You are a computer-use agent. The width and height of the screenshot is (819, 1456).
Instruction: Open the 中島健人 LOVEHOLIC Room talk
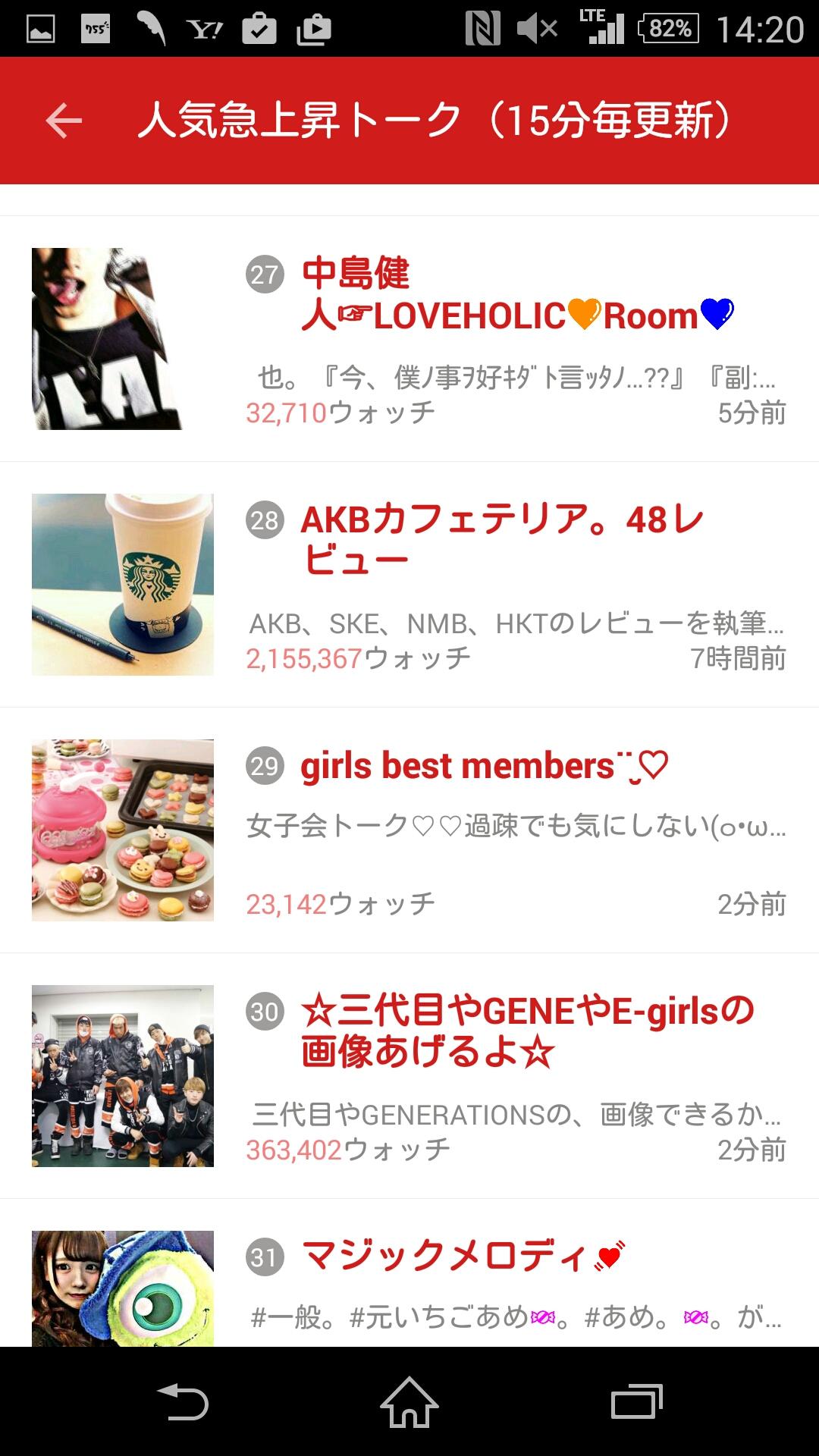(516, 294)
